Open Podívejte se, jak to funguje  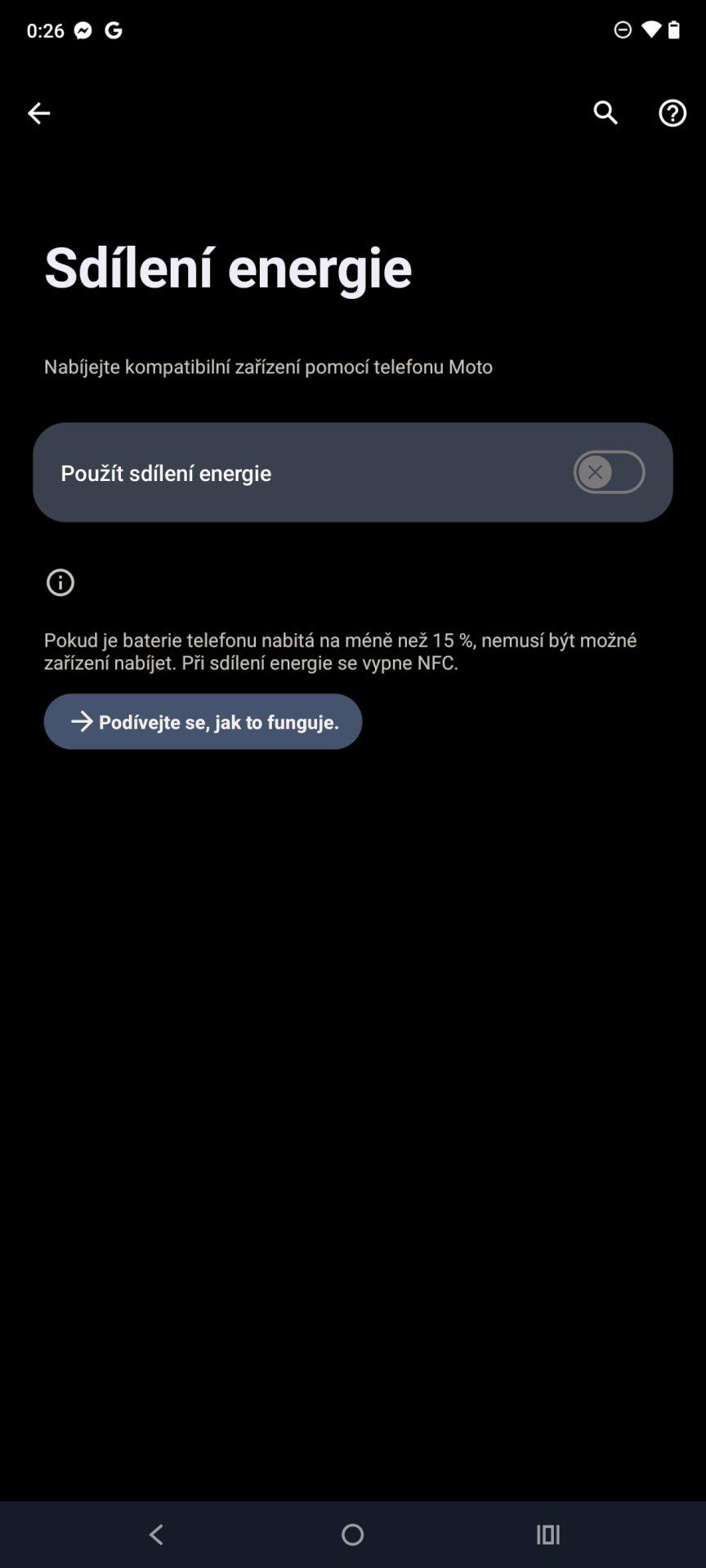pos(203,721)
